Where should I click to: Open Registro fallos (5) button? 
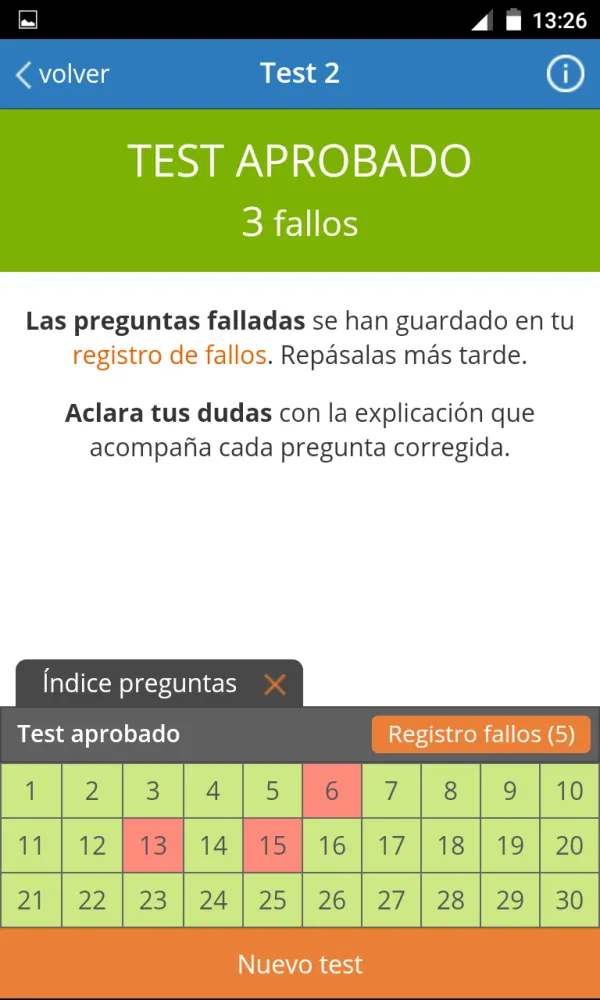click(481, 734)
